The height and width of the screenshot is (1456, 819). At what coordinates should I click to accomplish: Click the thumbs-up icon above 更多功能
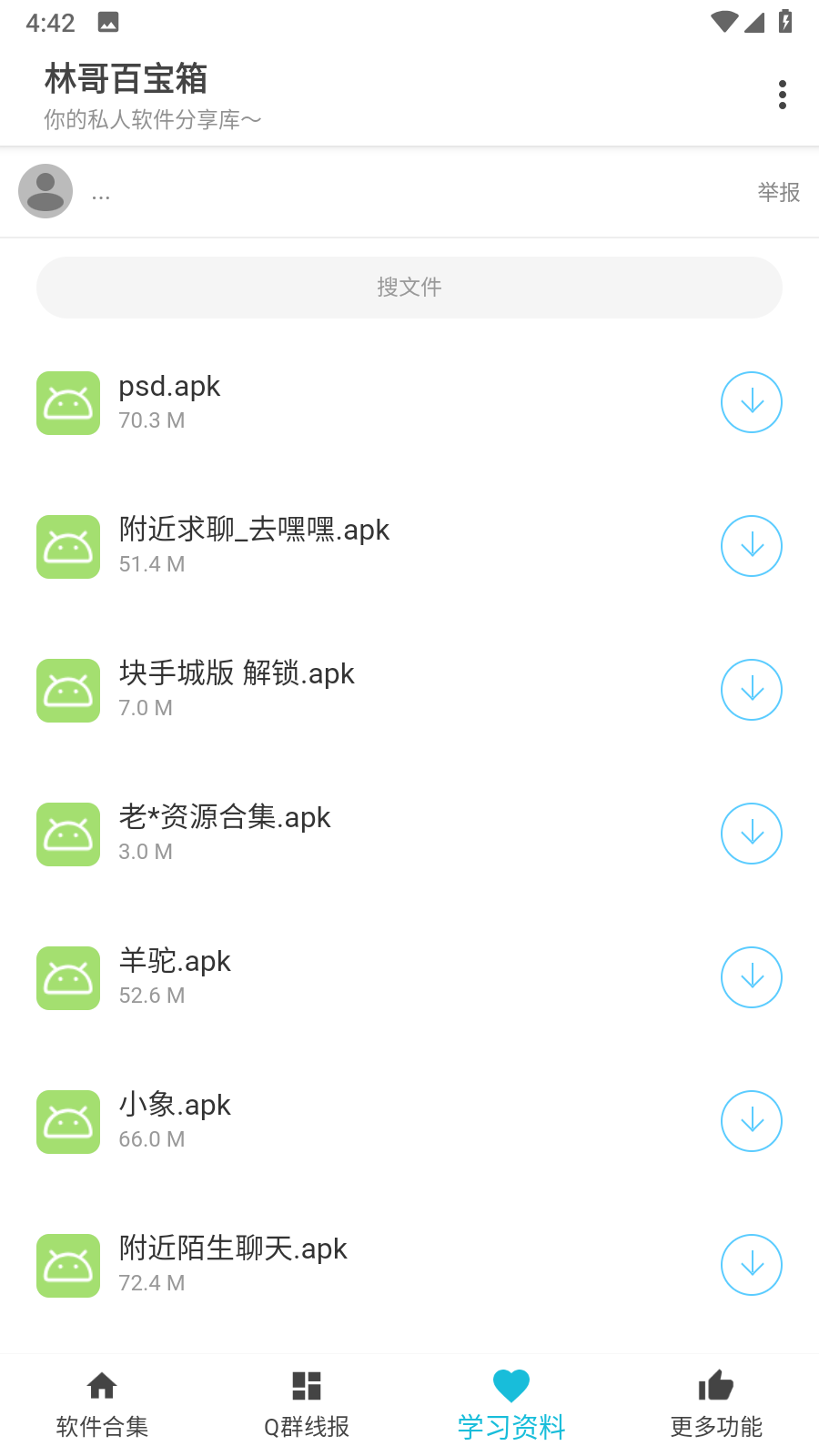(x=716, y=1385)
